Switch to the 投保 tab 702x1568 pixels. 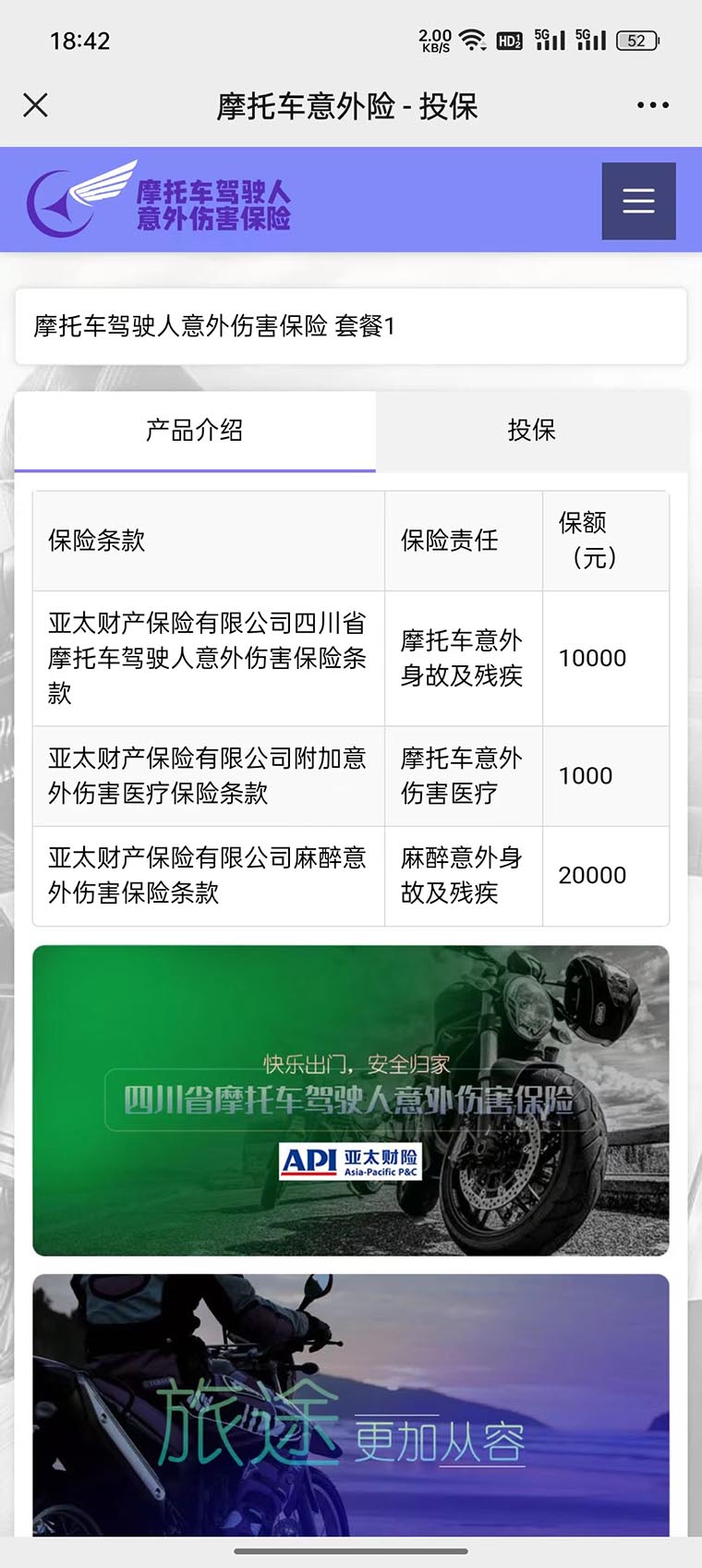[x=531, y=431]
